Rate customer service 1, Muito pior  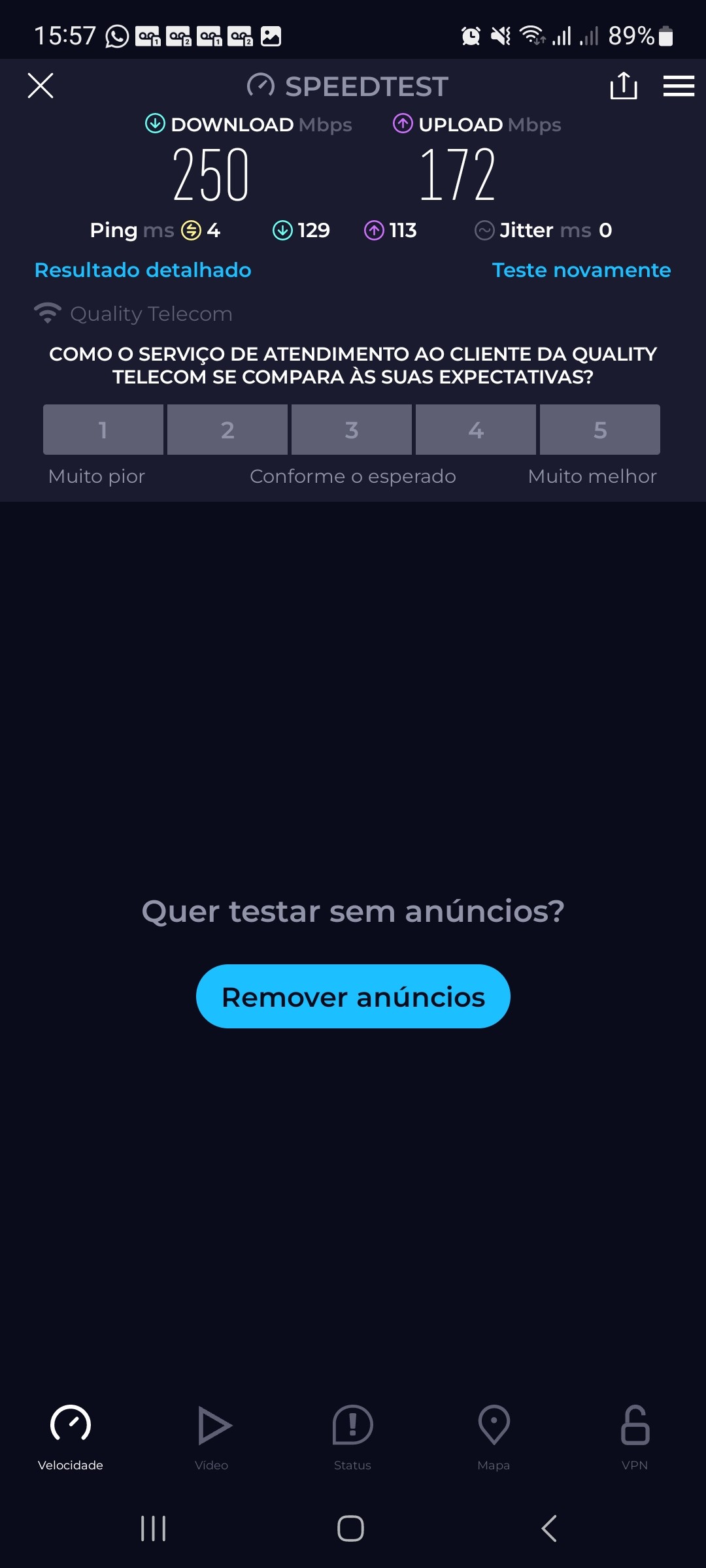tap(103, 429)
